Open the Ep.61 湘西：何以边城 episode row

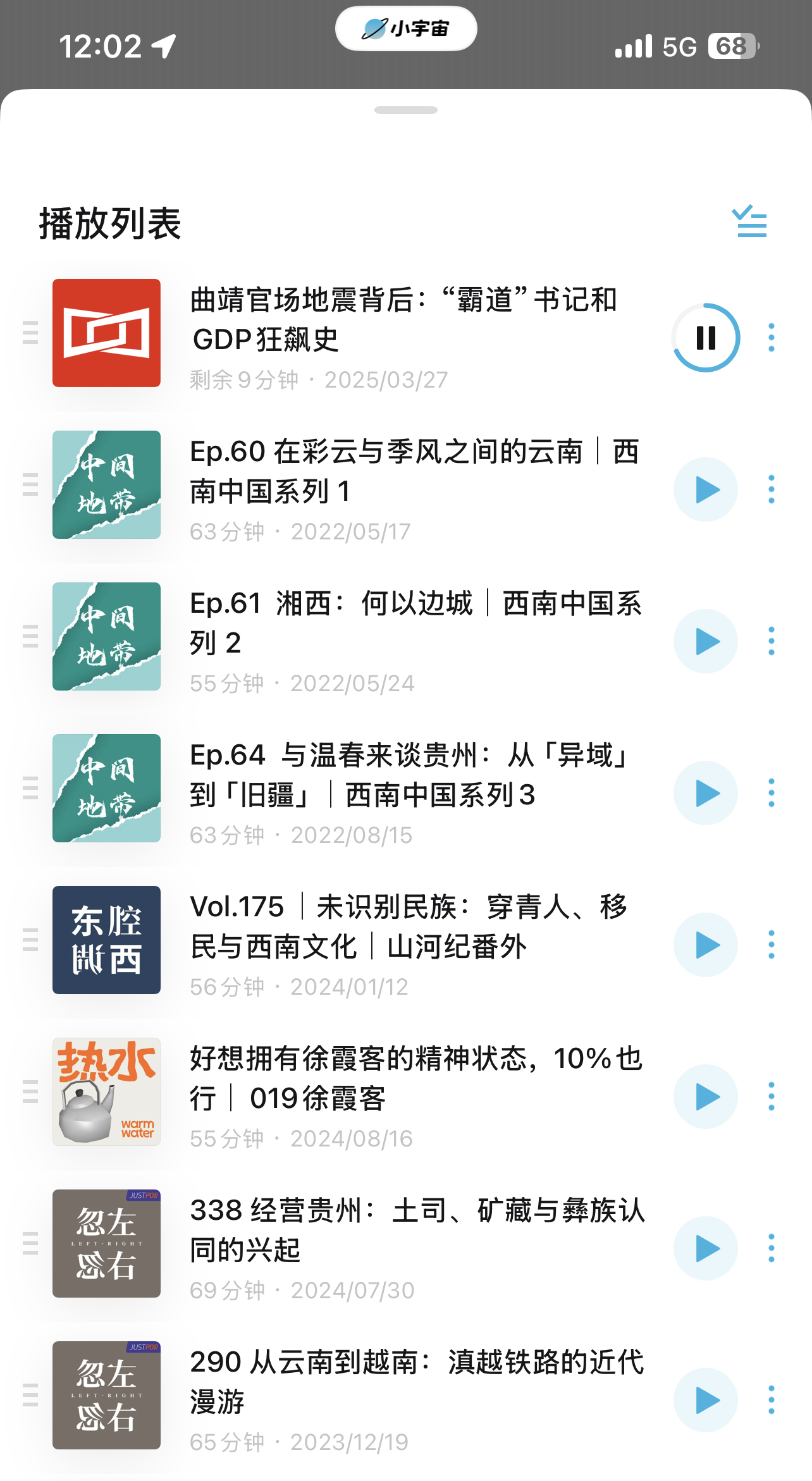[x=415, y=624]
